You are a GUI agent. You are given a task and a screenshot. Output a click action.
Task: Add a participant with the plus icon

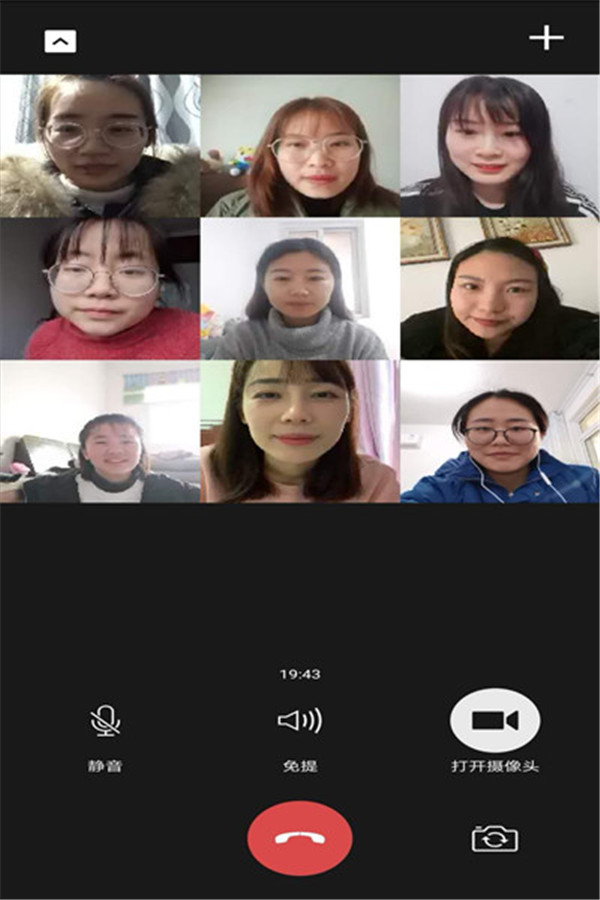pos(546,38)
